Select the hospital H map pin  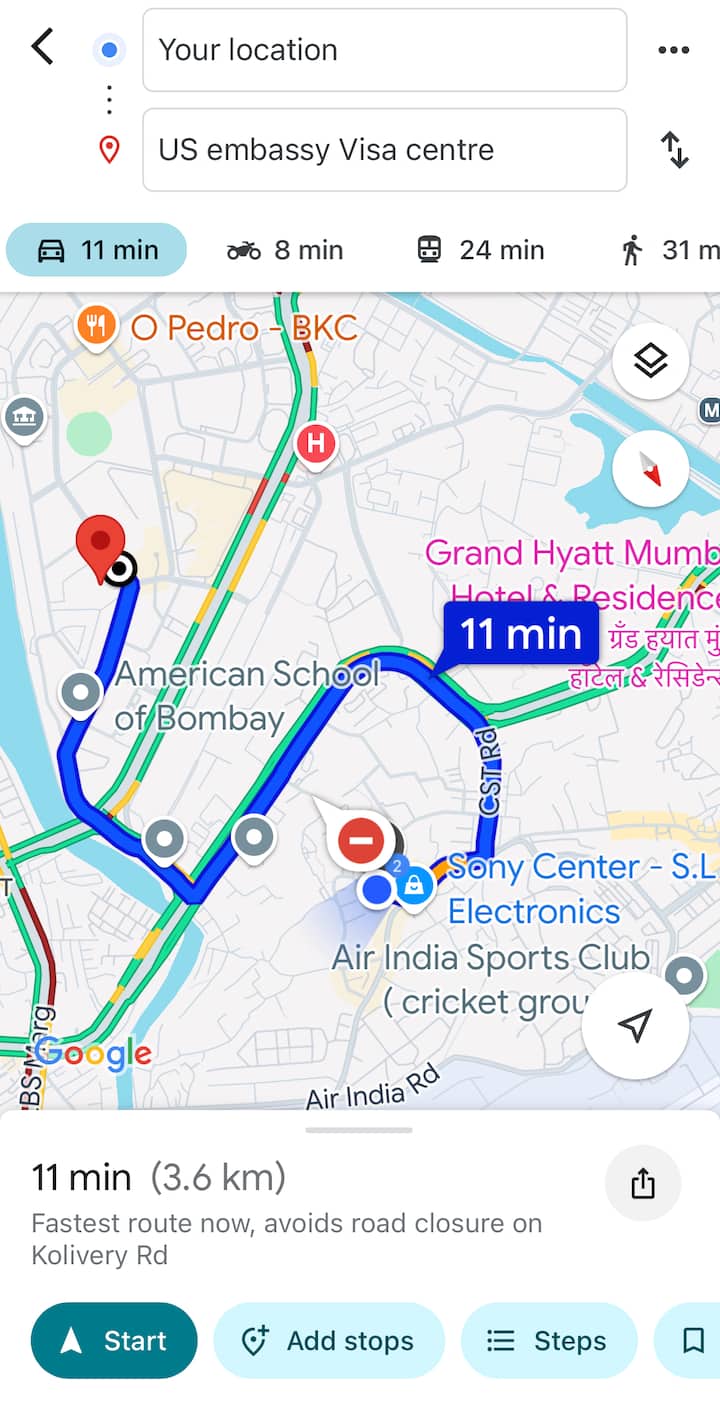point(316,443)
